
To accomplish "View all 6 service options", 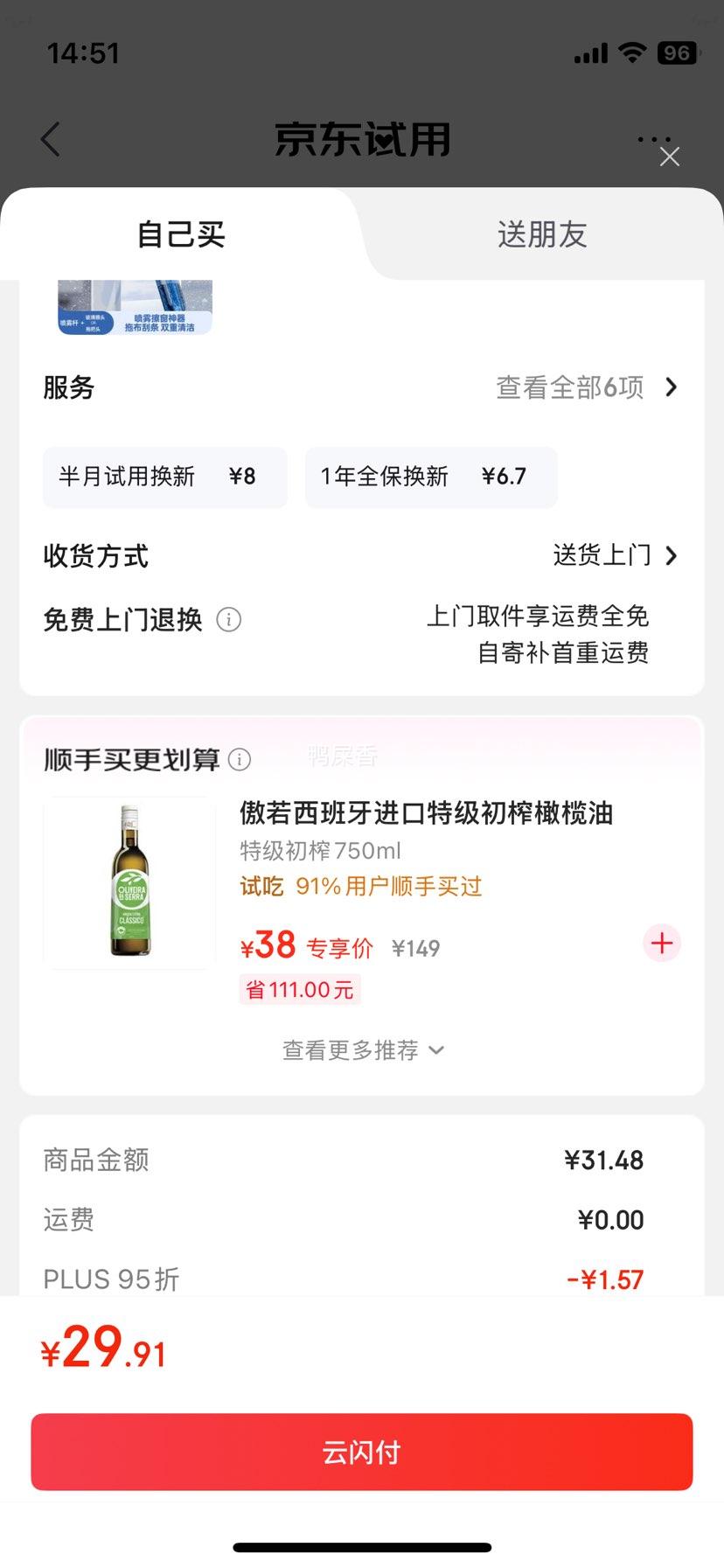I will click(x=586, y=387).
